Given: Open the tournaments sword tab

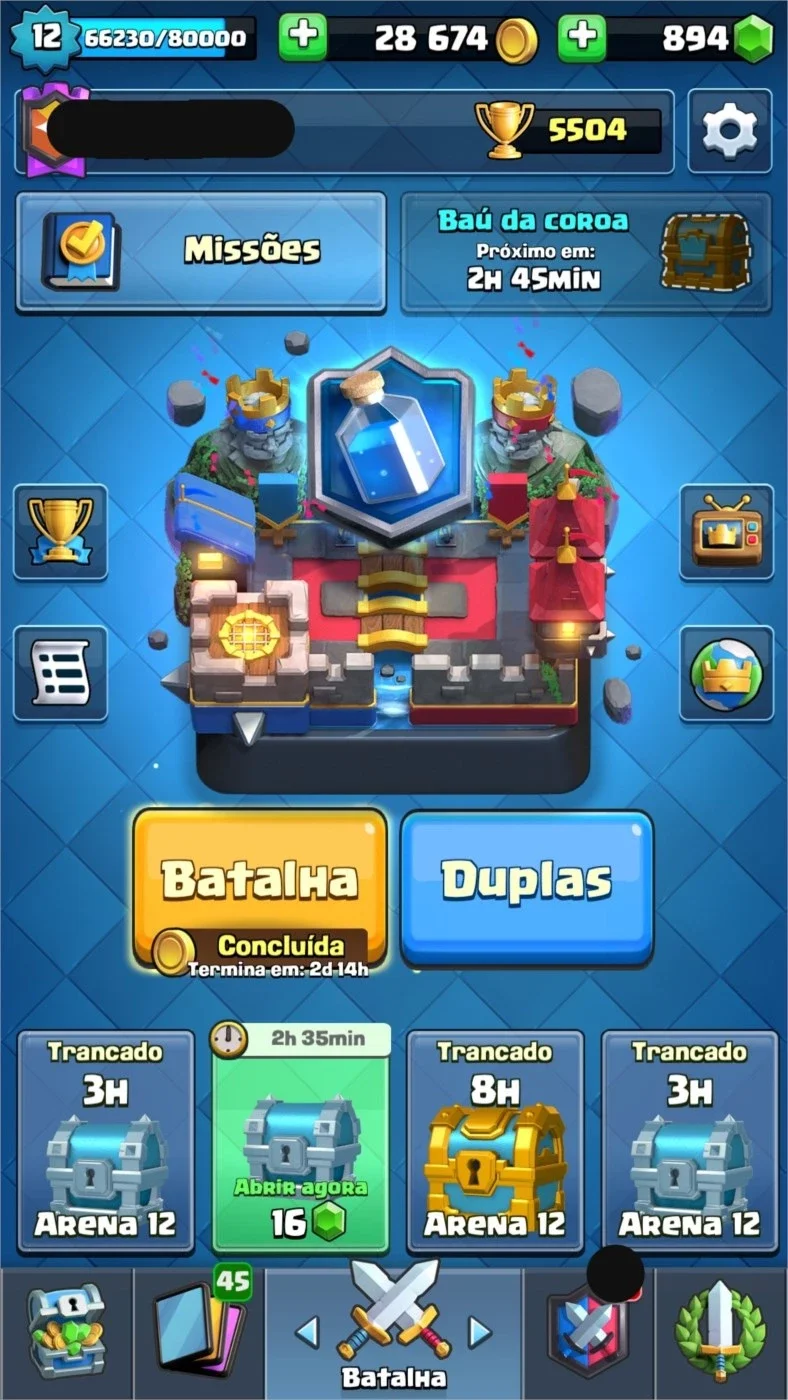Looking at the screenshot, I should point(721,1334).
